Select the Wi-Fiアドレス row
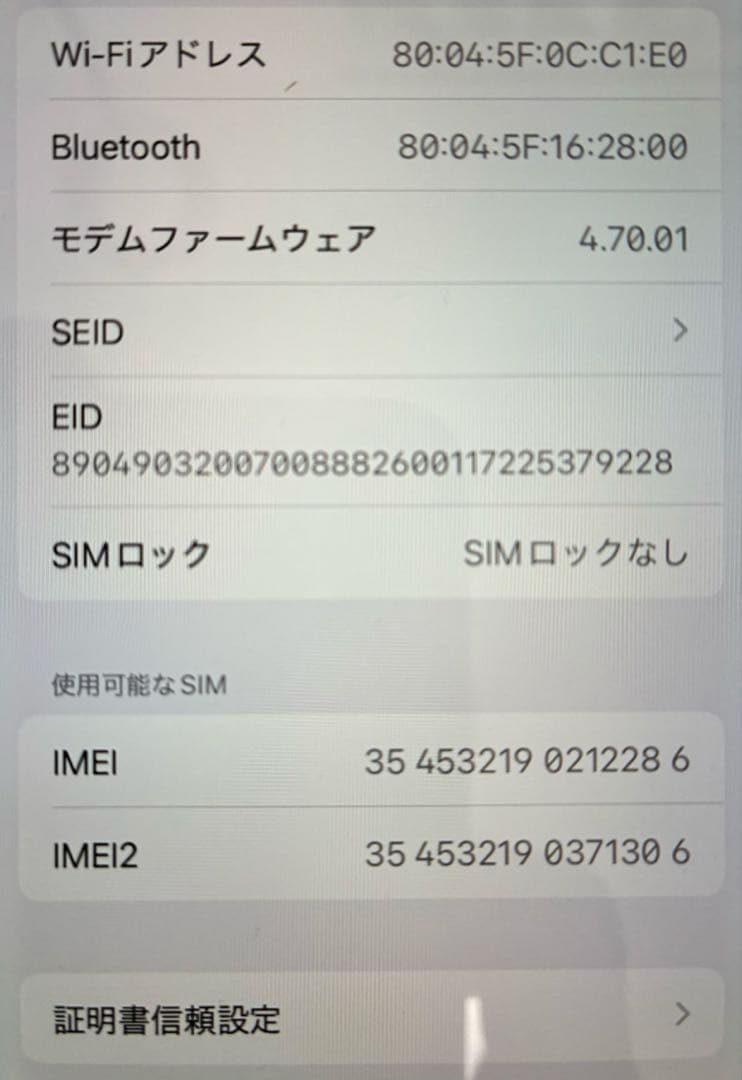742x1080 pixels. point(370,55)
